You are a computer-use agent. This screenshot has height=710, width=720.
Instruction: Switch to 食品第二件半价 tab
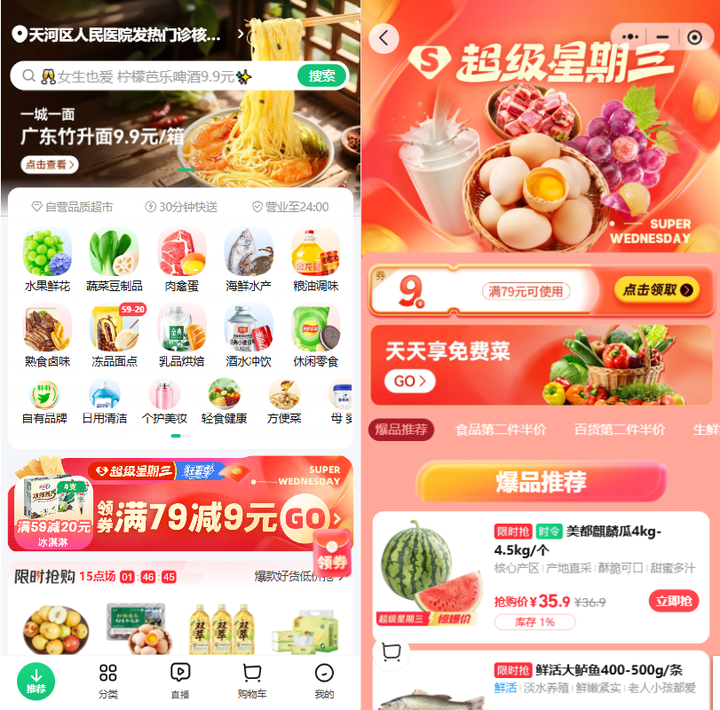tap(500, 430)
